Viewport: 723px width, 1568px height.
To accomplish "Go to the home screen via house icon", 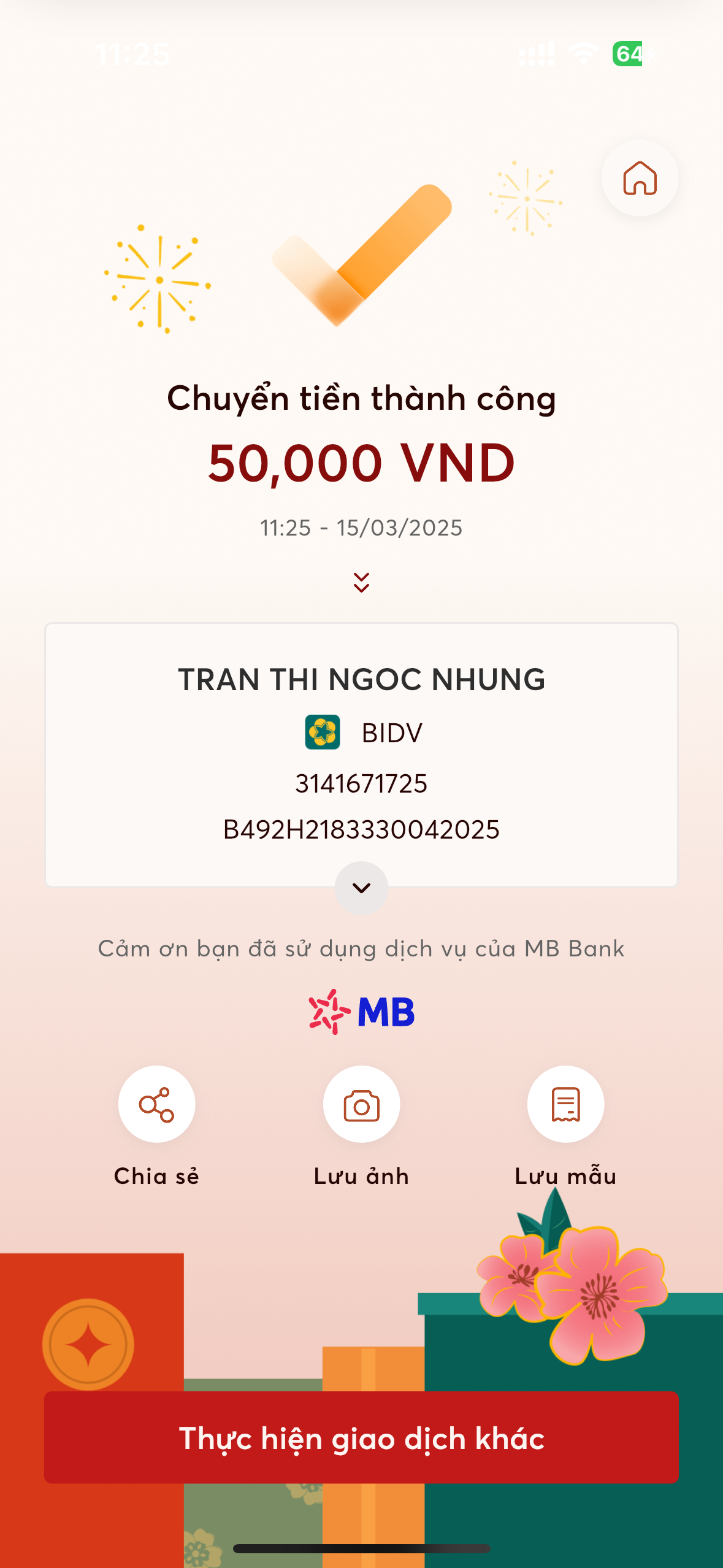I will tap(640, 178).
